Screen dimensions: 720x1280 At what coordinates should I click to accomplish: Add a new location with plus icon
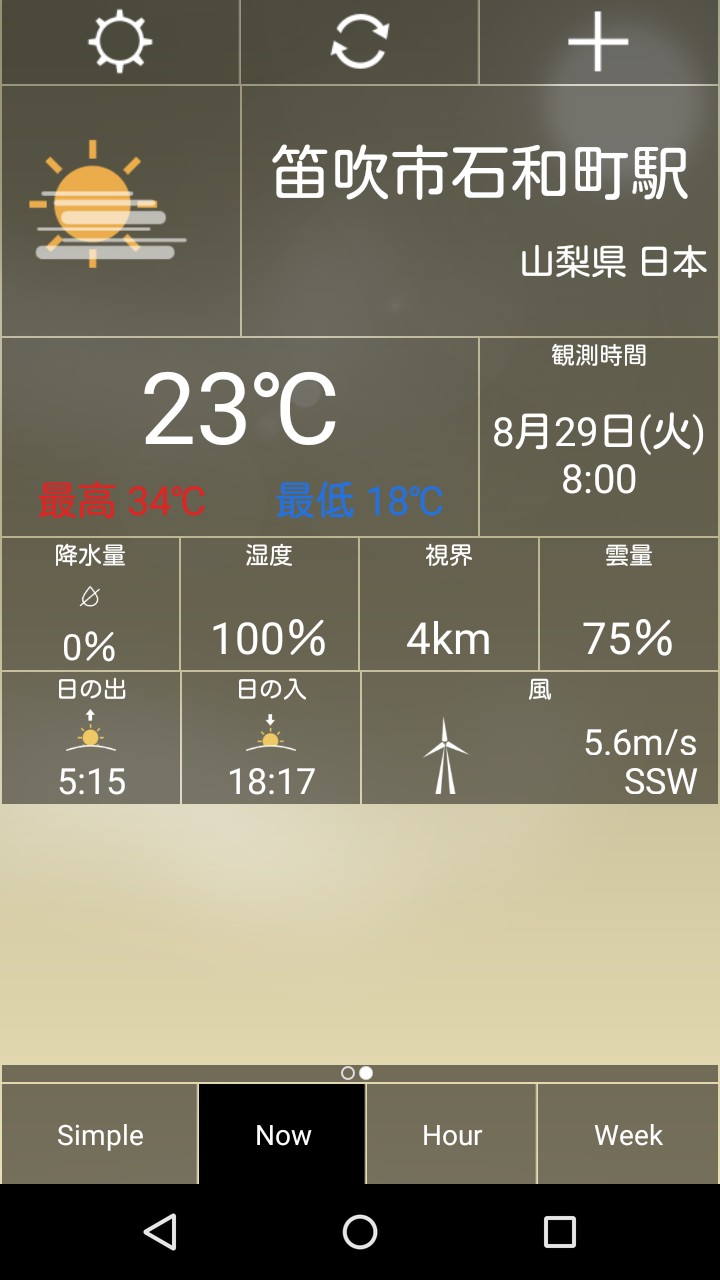point(598,42)
